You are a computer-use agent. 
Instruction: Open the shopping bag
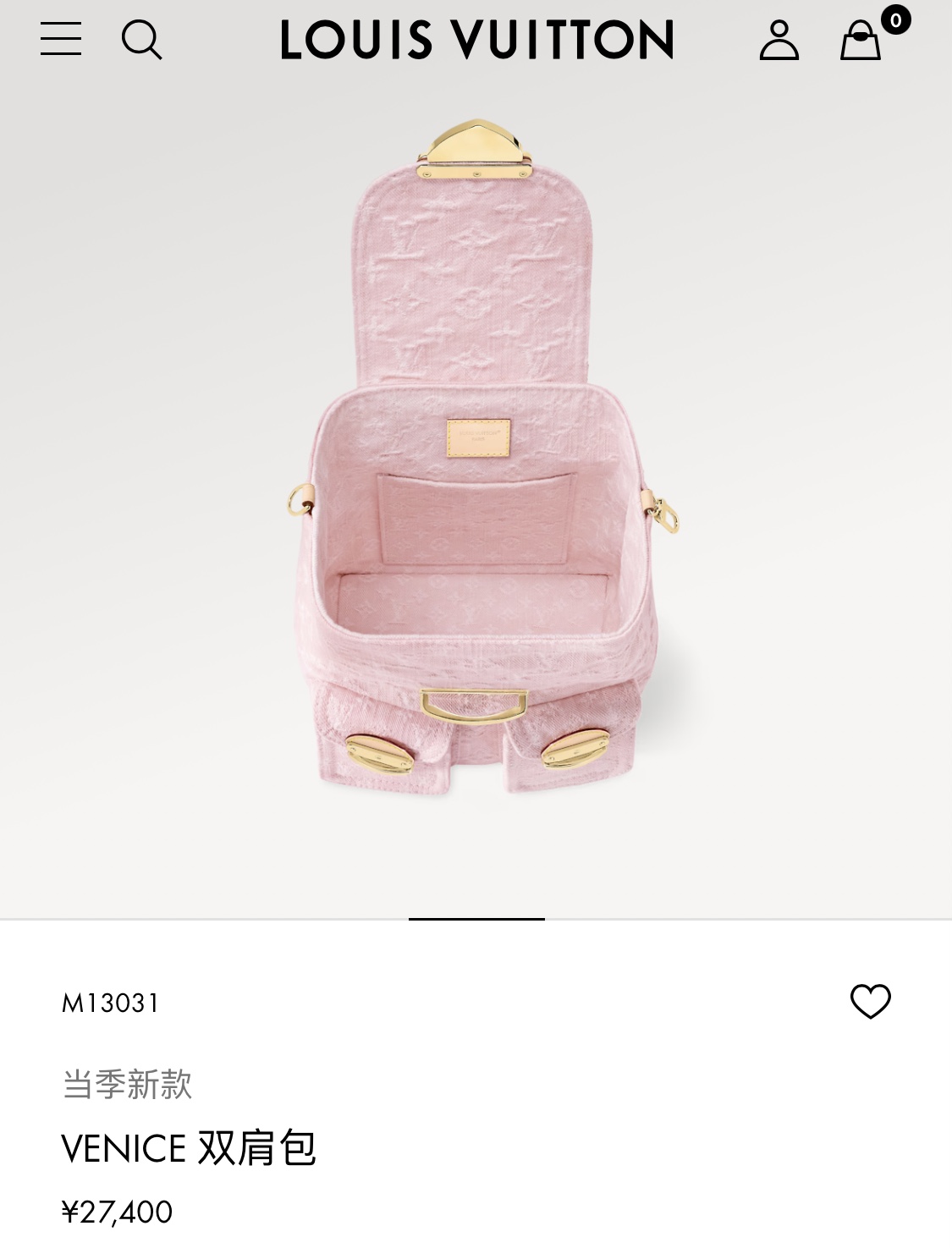pos(861,40)
